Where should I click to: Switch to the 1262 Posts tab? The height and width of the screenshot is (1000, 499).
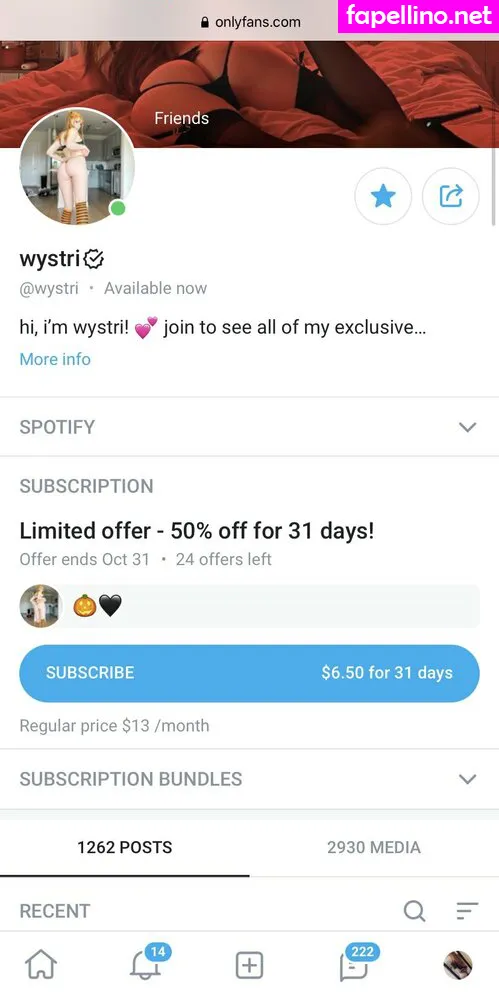coord(124,848)
